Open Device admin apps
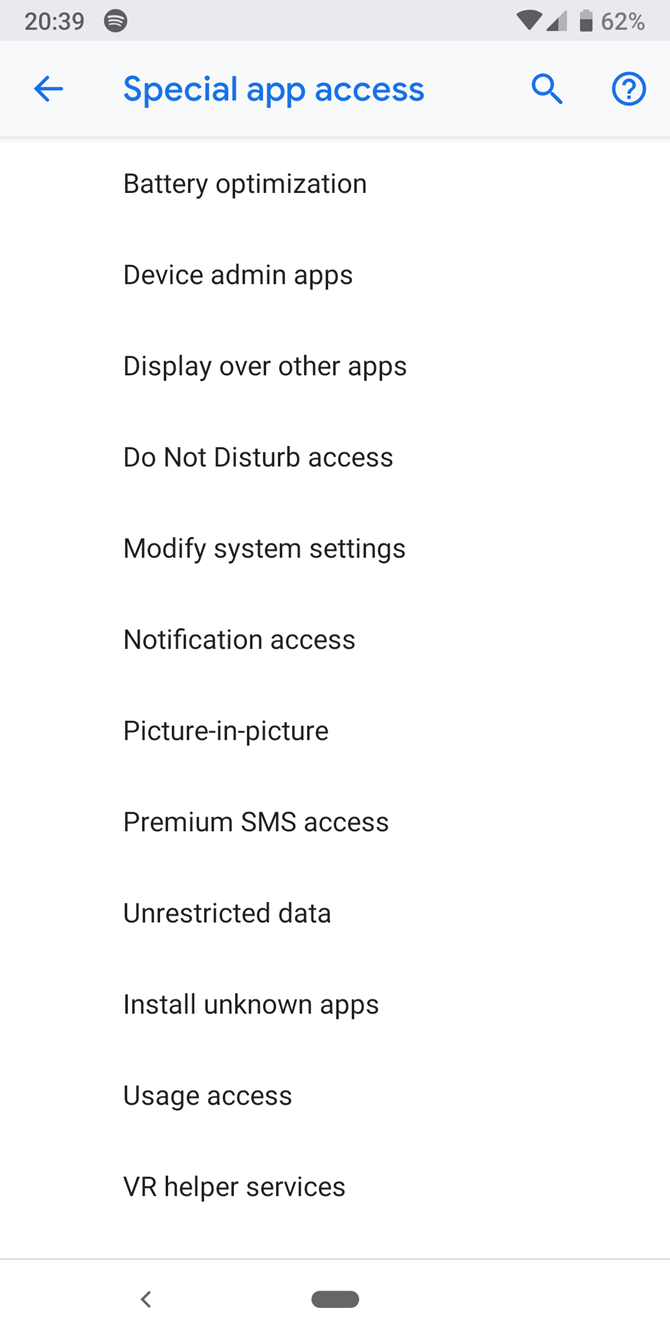Image resolution: width=670 pixels, height=1340 pixels. (x=238, y=275)
